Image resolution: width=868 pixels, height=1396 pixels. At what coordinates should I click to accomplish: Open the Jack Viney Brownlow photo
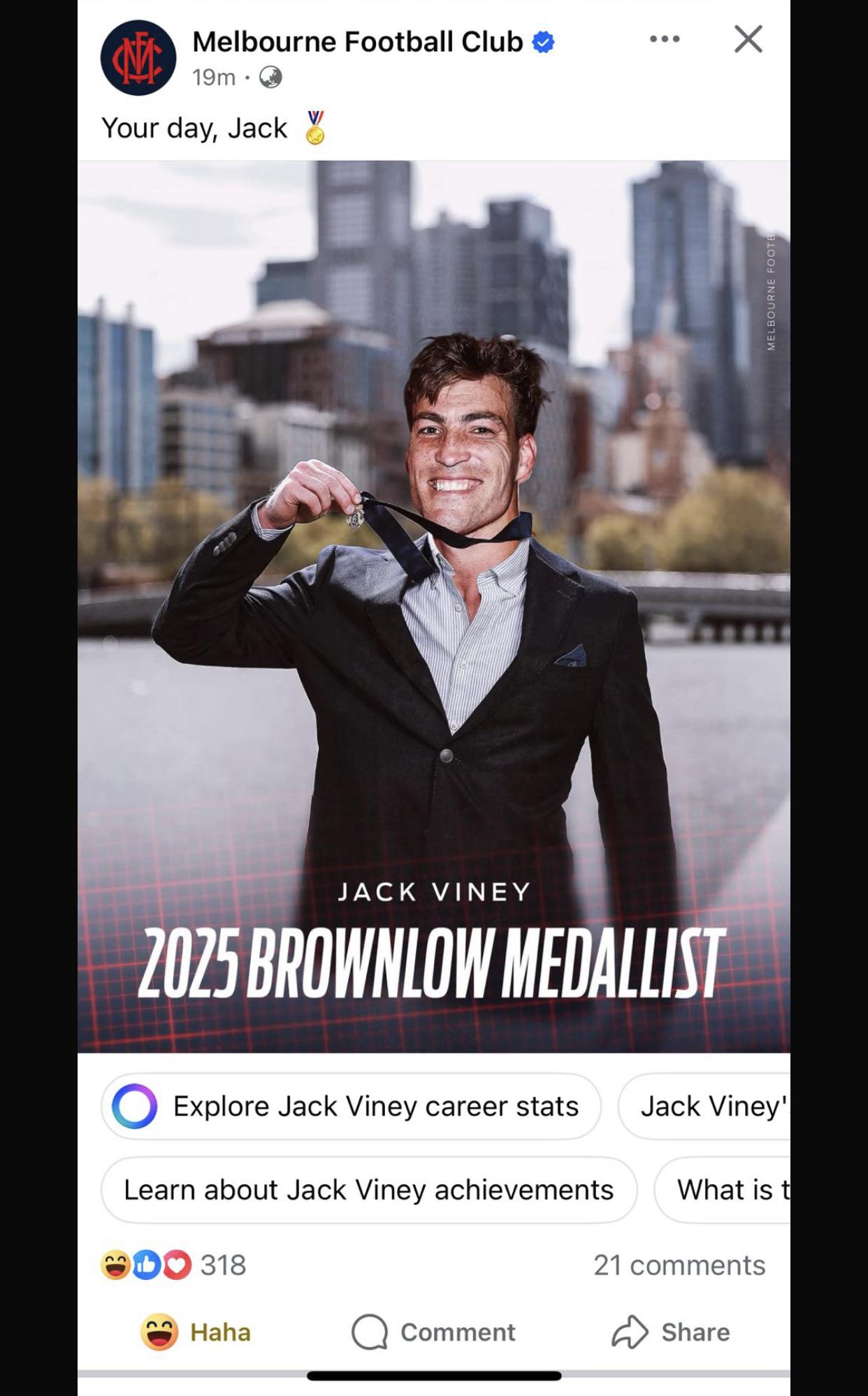[x=434, y=607]
